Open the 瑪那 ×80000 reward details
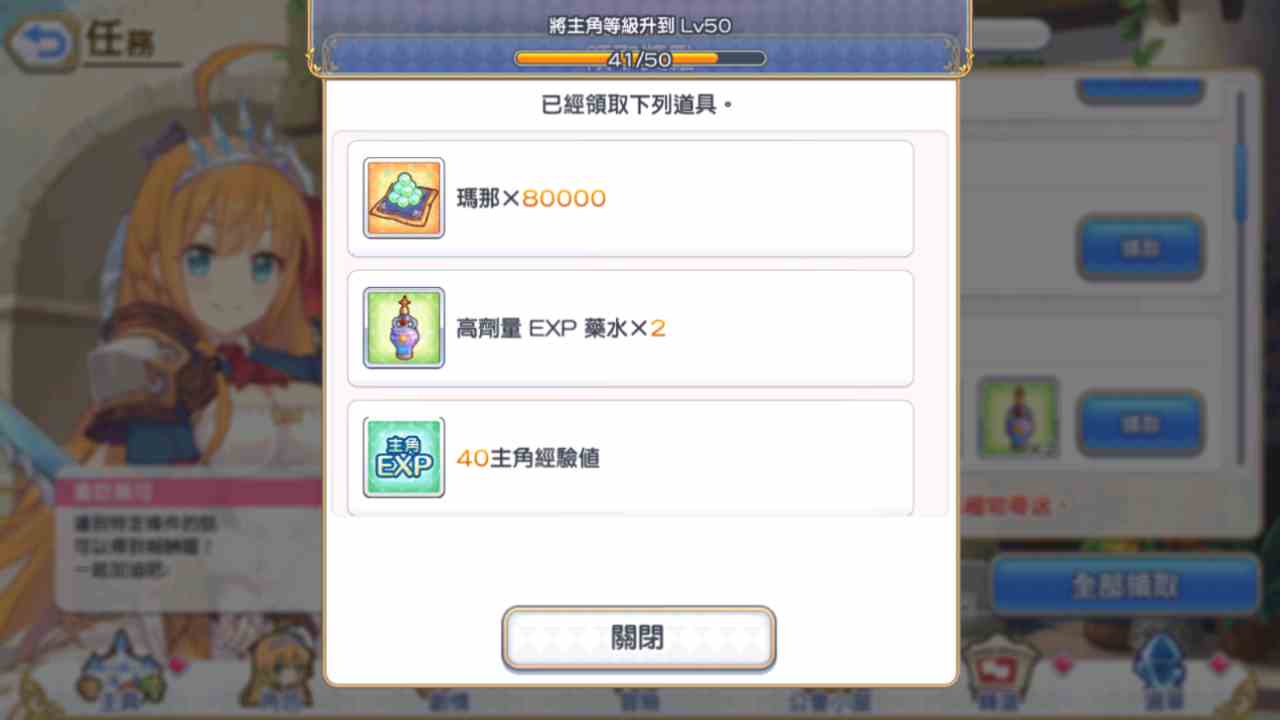The height and width of the screenshot is (720, 1280). pos(404,198)
